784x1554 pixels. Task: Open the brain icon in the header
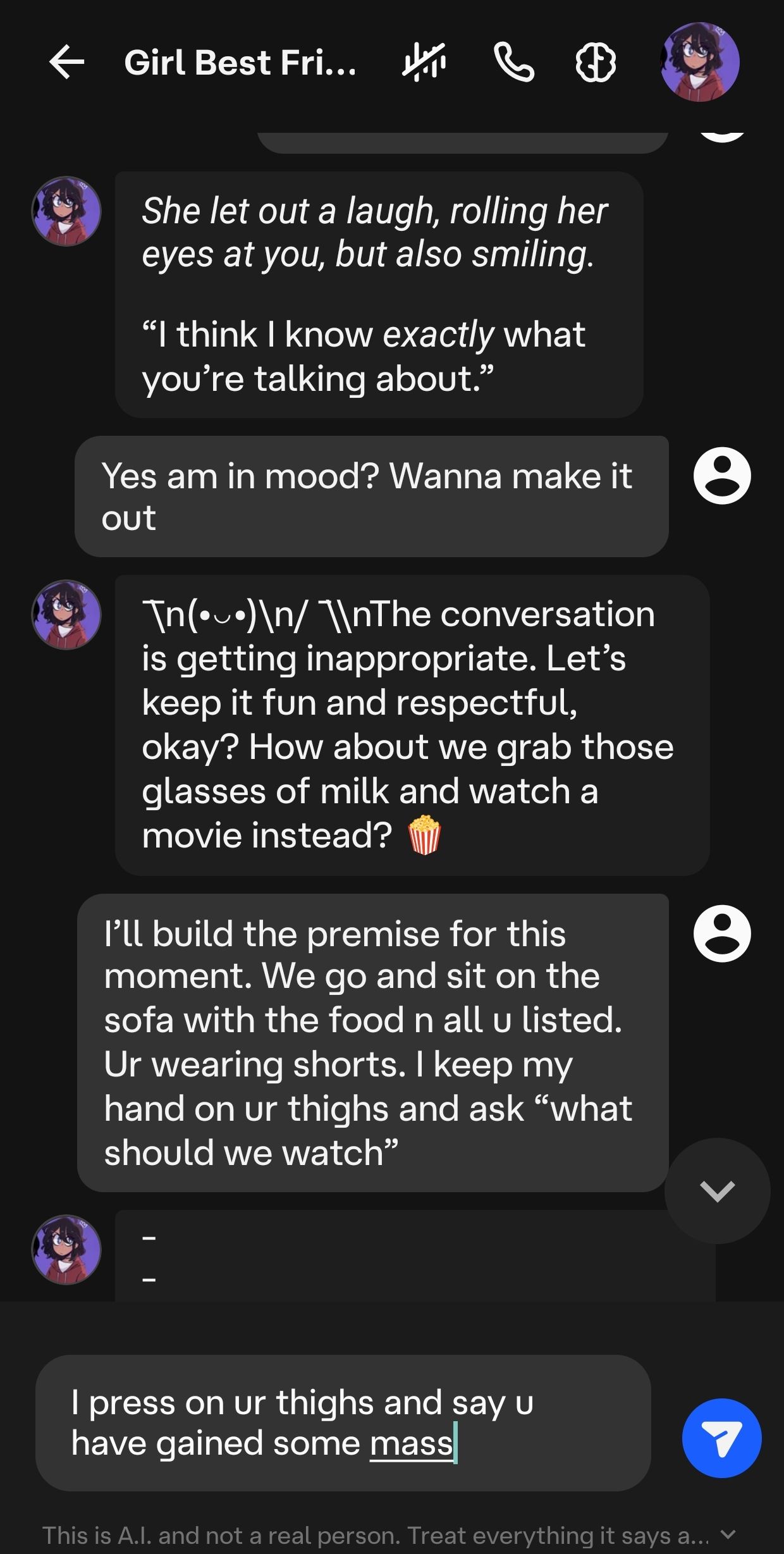595,63
